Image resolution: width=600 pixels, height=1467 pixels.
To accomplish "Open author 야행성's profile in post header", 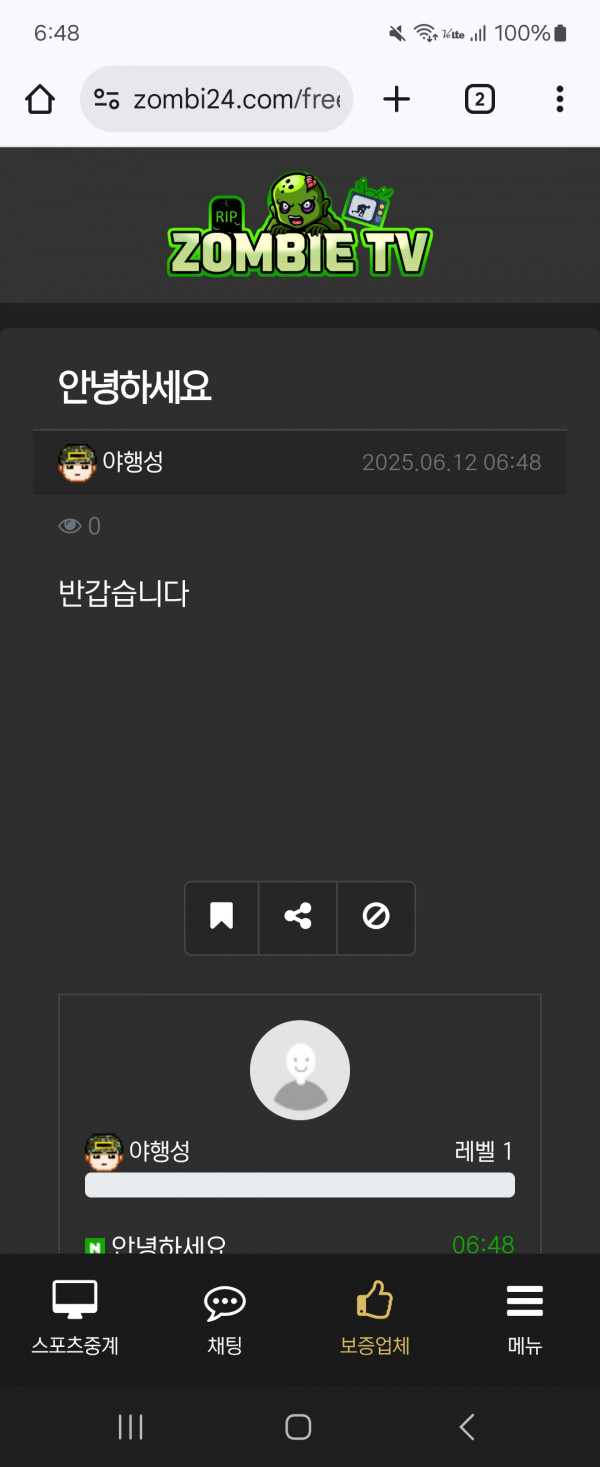I will point(131,462).
